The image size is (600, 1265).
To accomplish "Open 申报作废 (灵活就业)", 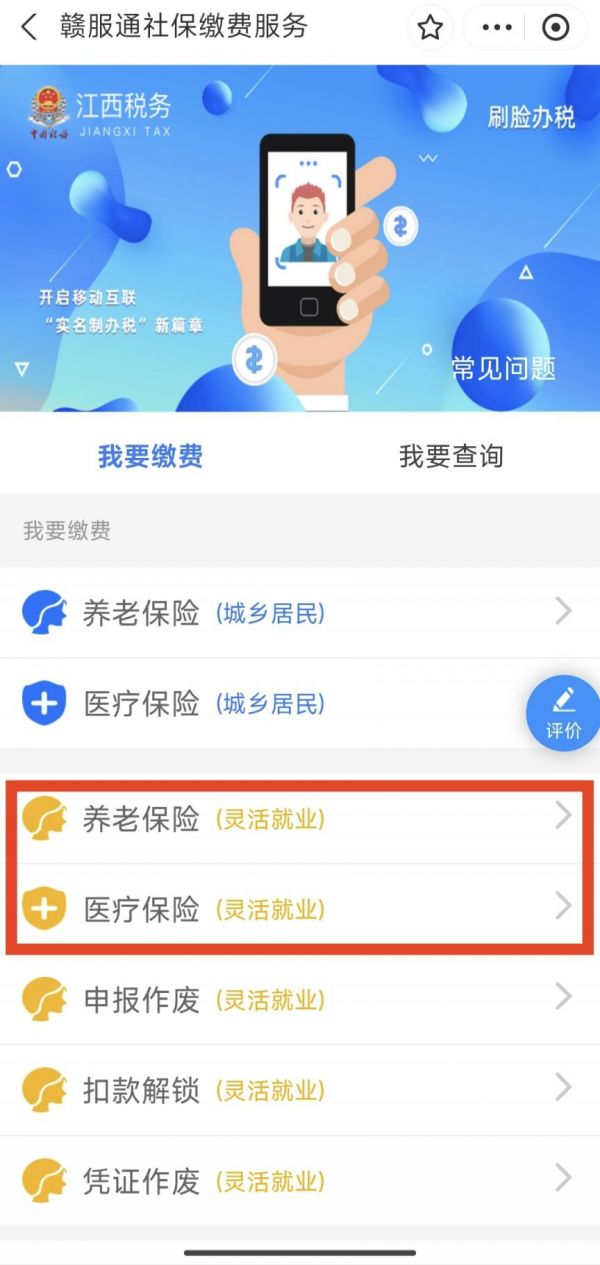I will (299, 999).
